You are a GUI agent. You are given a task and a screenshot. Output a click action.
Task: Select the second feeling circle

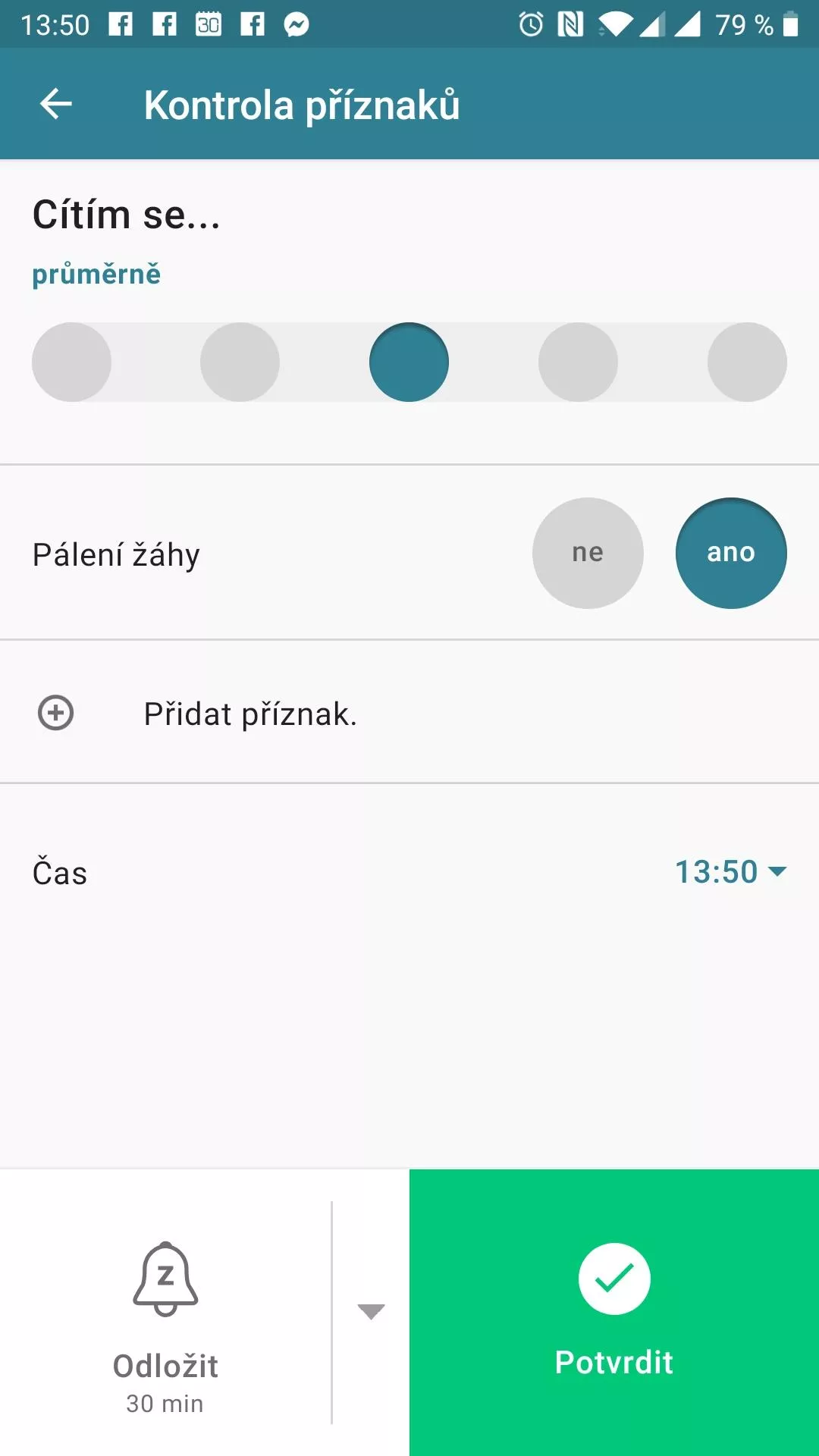pos(240,362)
